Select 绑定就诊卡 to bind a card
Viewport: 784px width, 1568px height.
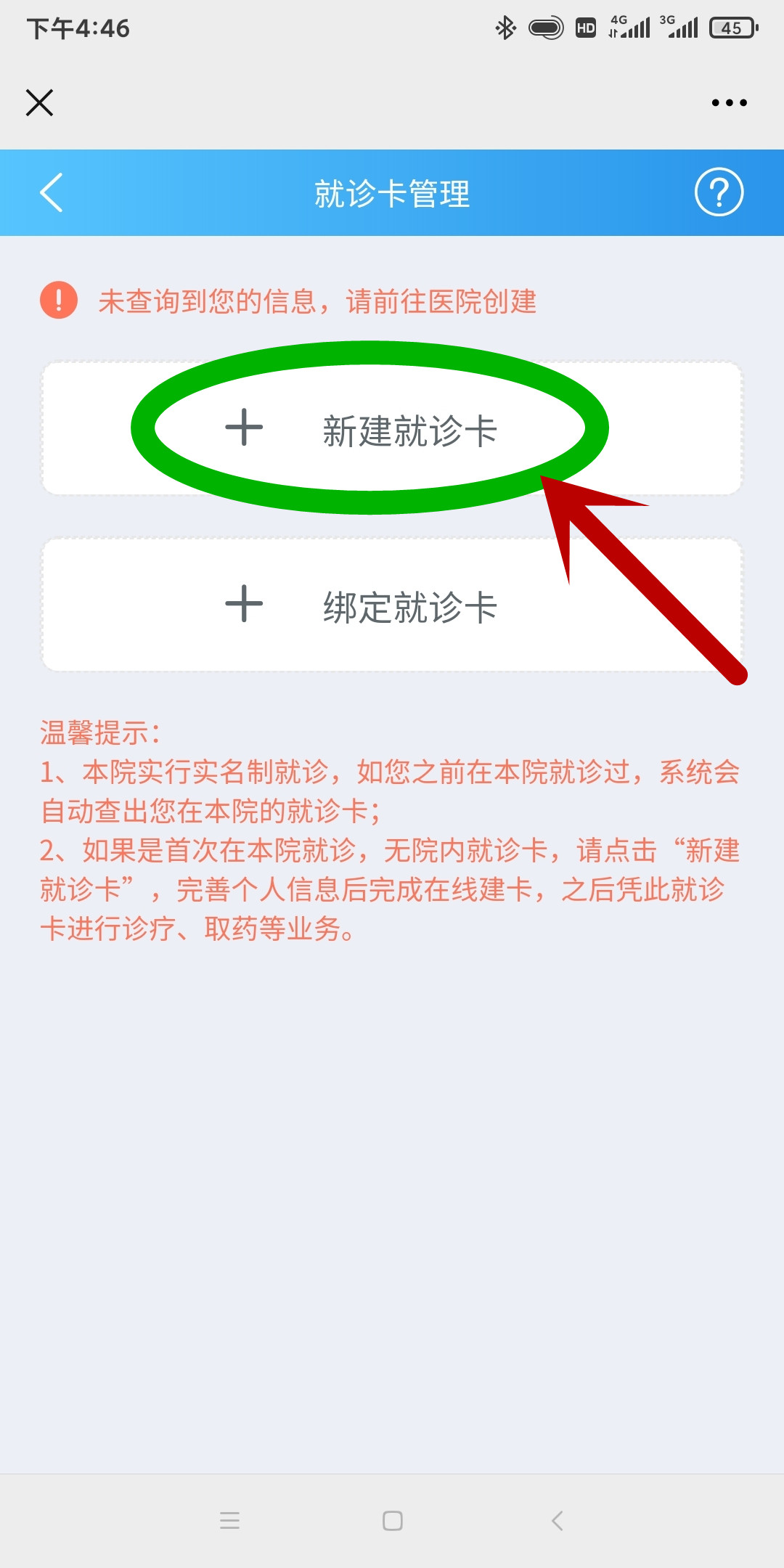[x=392, y=605]
